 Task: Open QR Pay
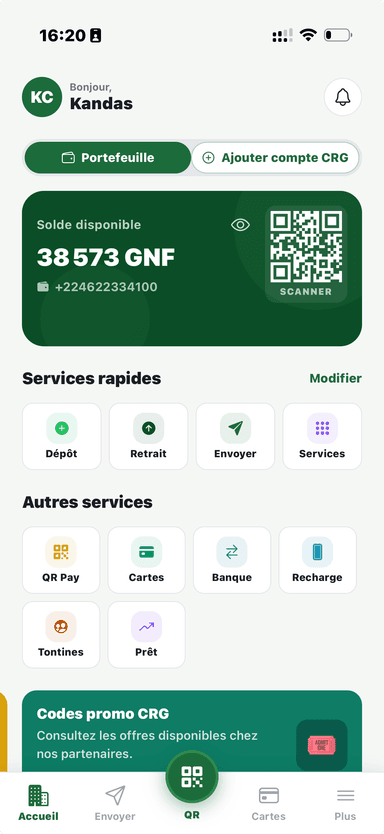coord(61,560)
